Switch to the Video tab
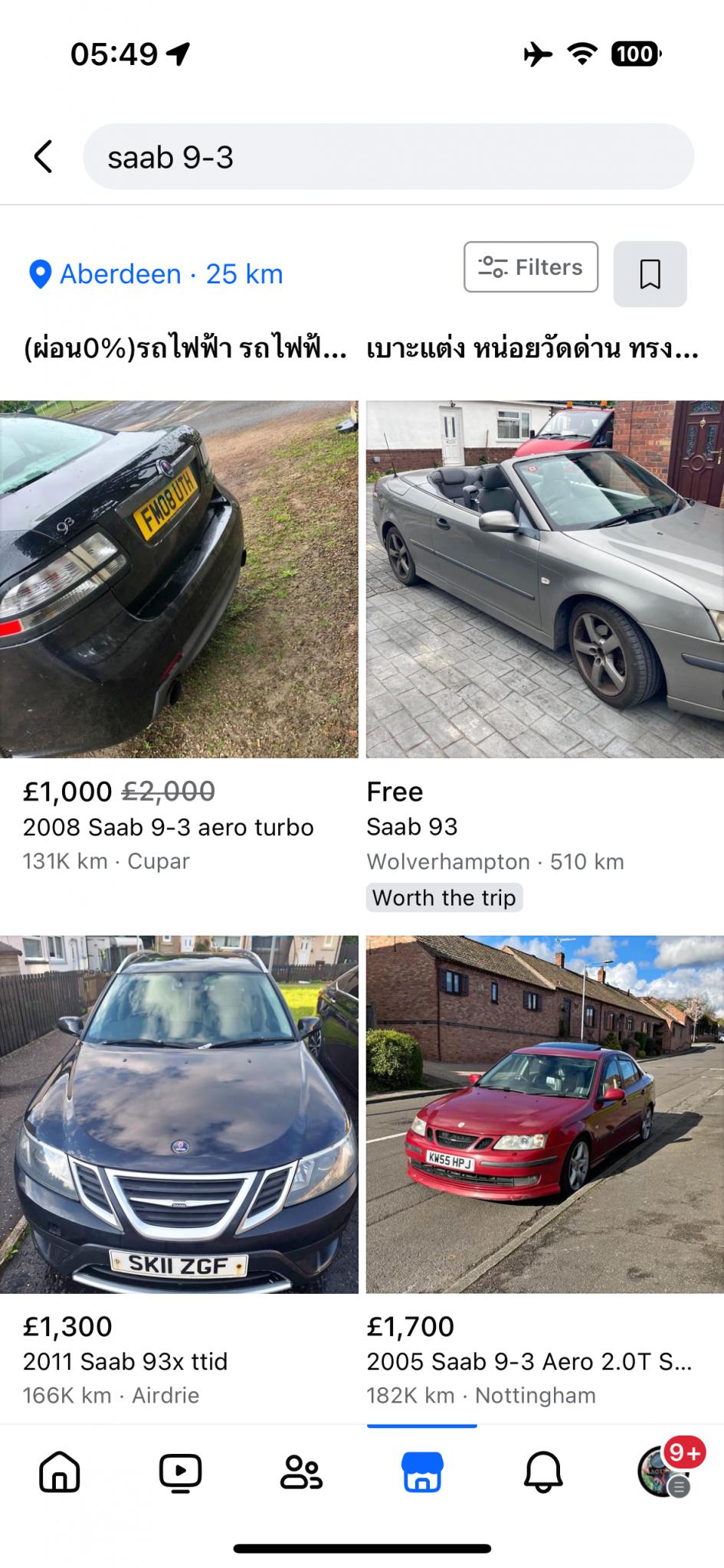 coord(181,1472)
